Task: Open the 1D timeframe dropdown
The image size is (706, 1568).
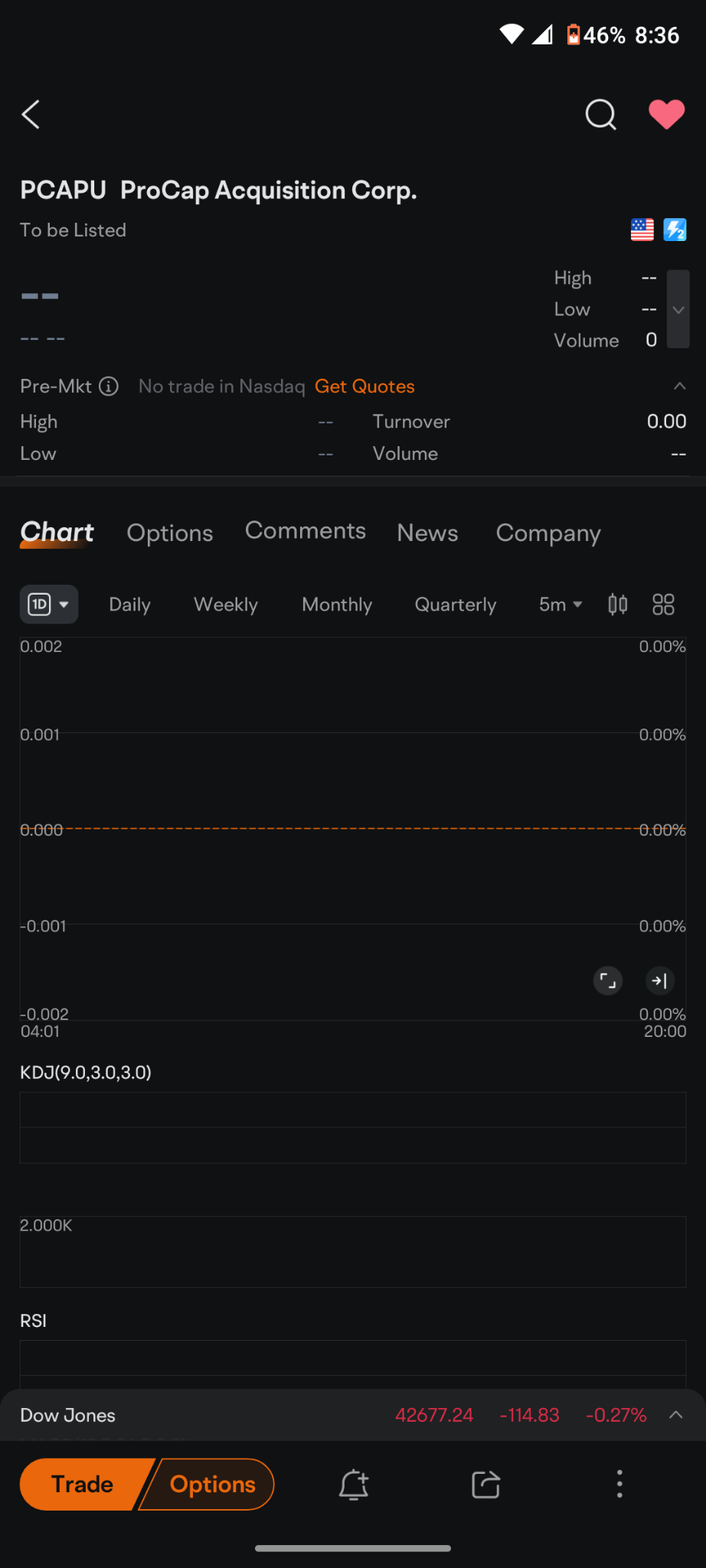Action: (x=49, y=605)
